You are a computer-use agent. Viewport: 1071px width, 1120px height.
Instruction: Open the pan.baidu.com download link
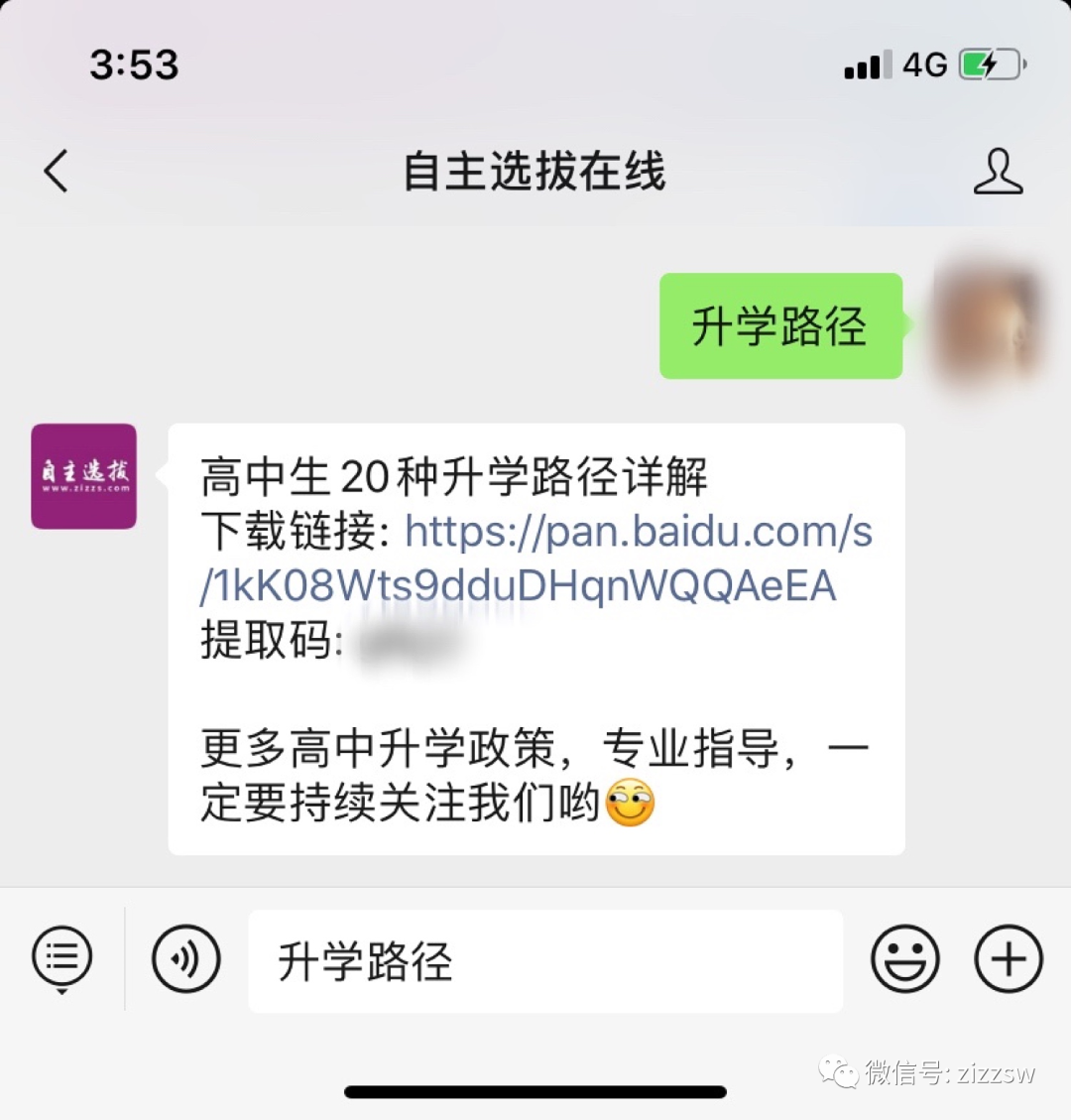point(535,559)
